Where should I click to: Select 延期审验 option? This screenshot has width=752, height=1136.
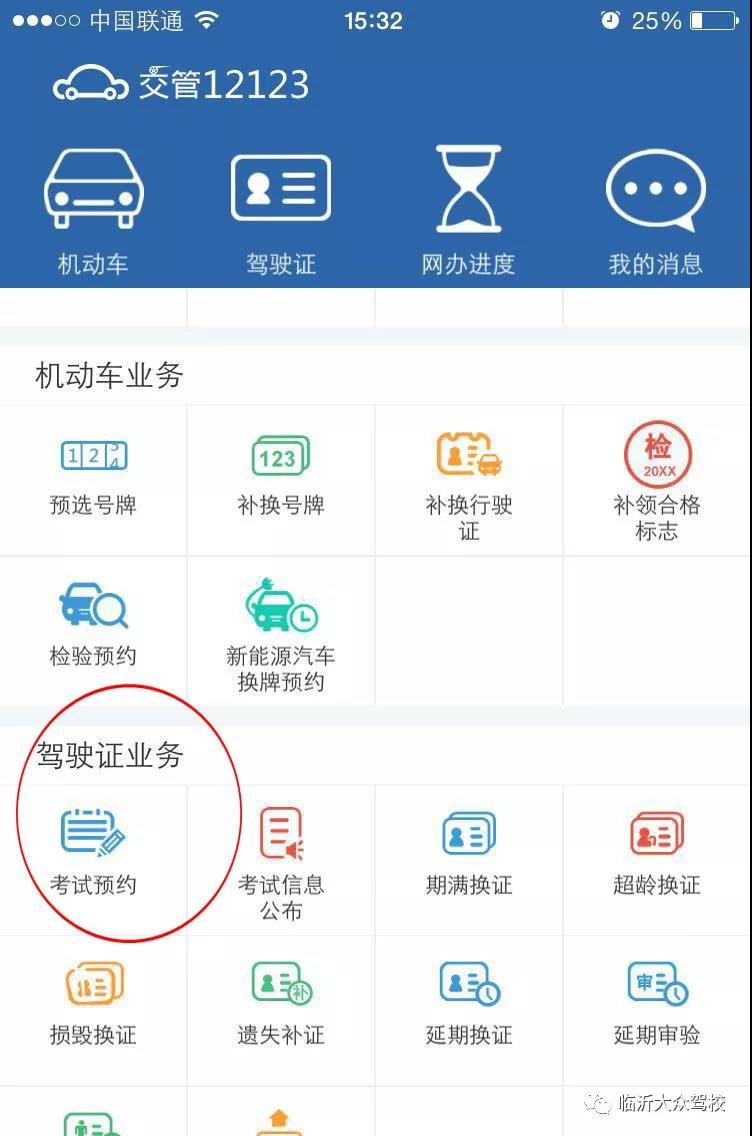click(657, 1005)
